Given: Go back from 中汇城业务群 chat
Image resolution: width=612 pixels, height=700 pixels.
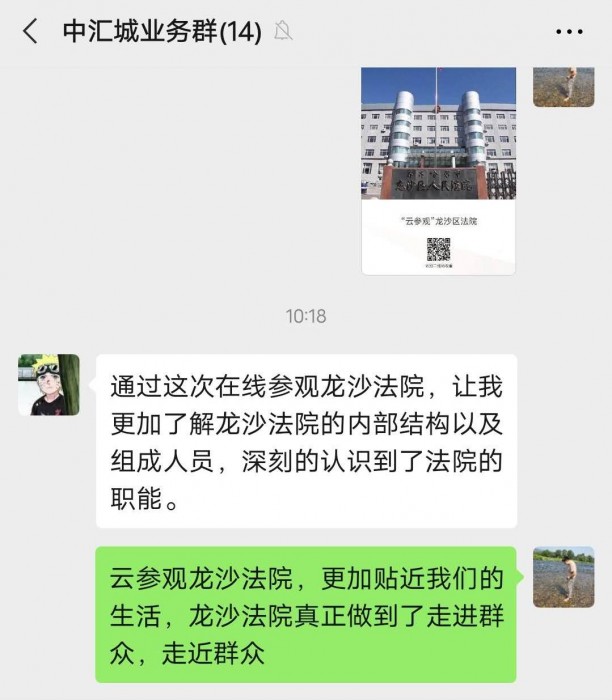Looking at the screenshot, I should (x=30, y=32).
